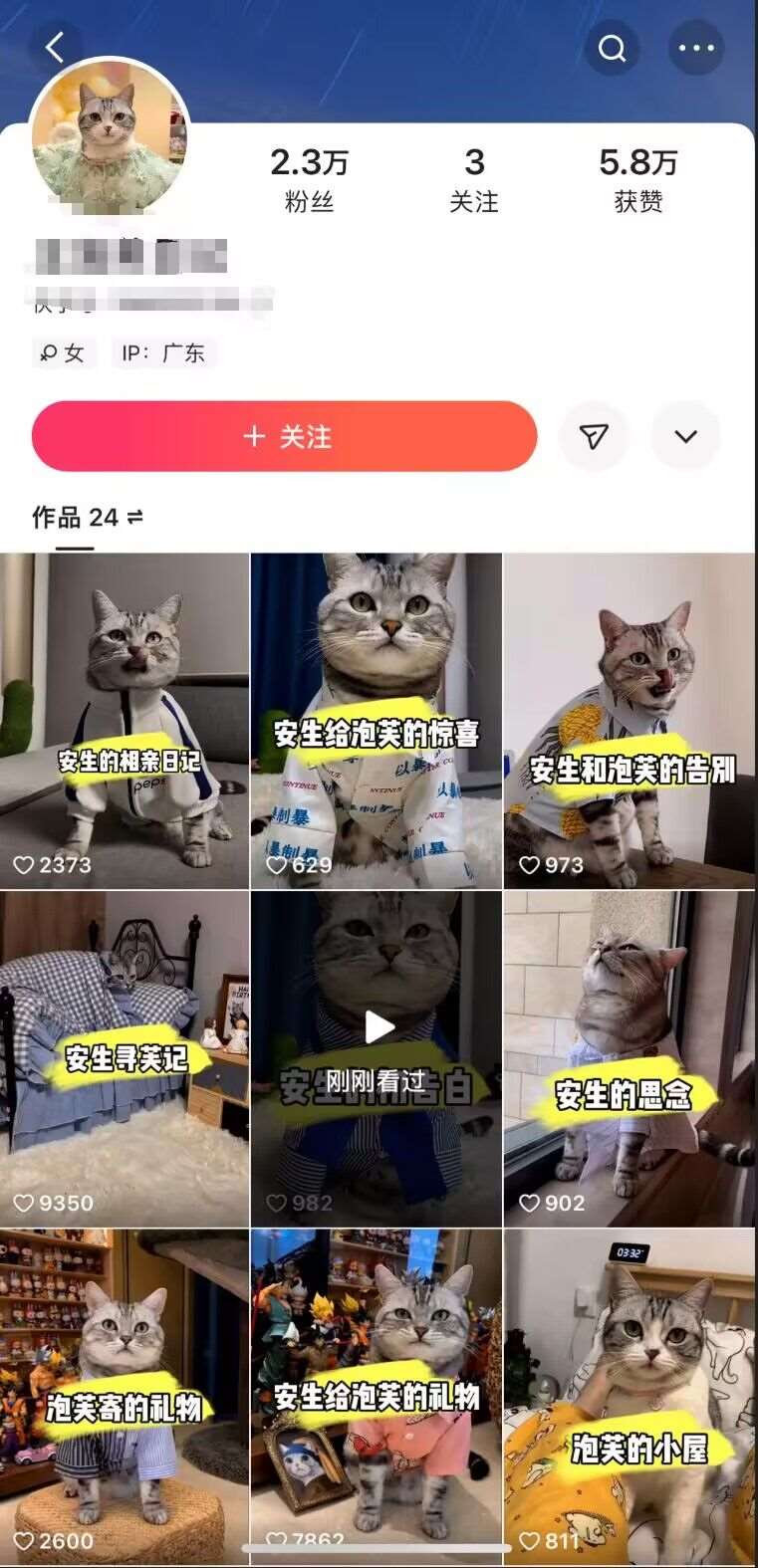Tap the 女 gender tag

click(x=64, y=353)
